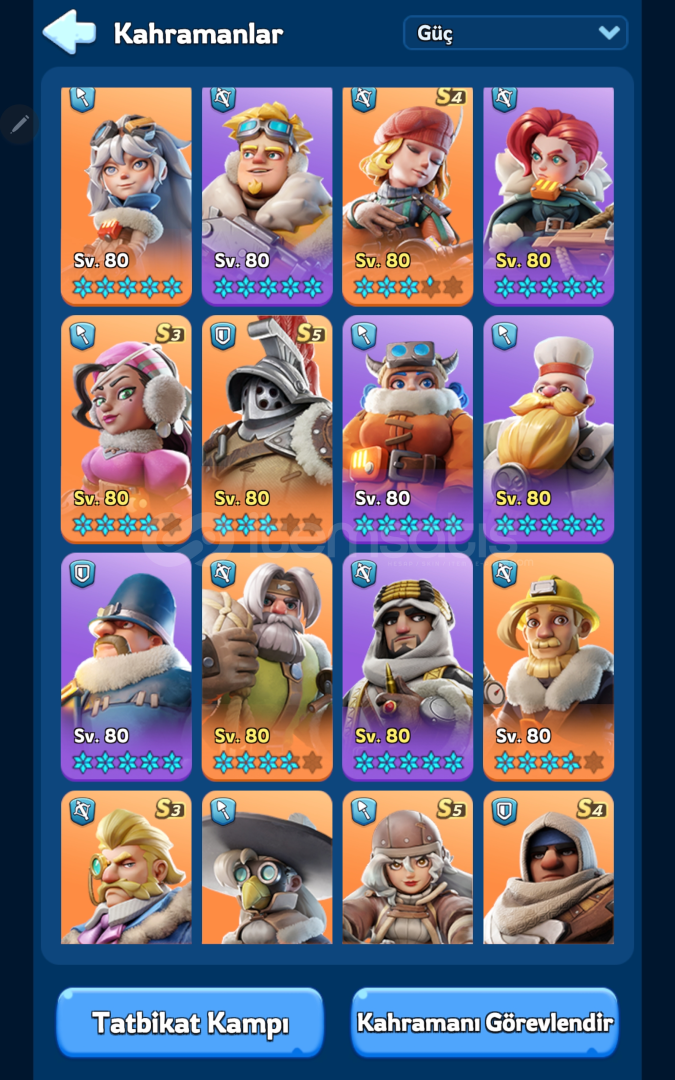
Task: Open the blue bowler hat hero
Action: pos(127,667)
